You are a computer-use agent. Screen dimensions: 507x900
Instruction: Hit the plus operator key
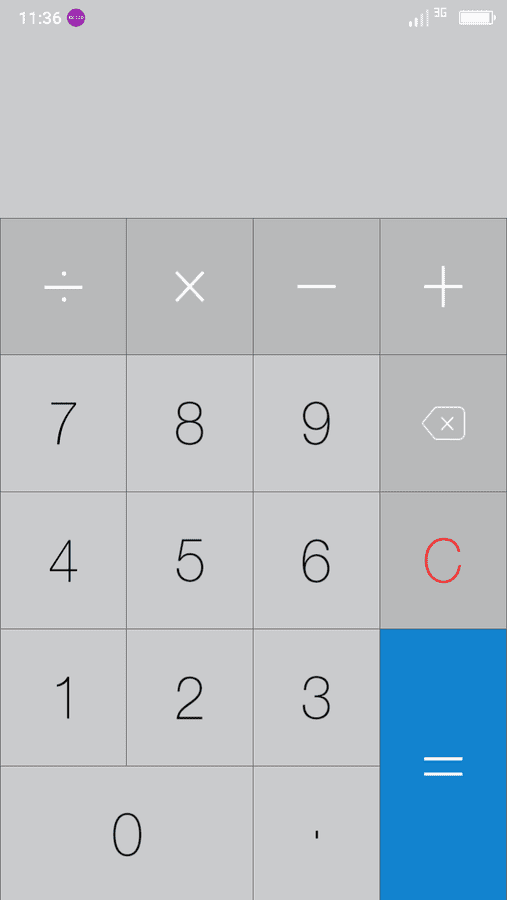[x=443, y=286]
